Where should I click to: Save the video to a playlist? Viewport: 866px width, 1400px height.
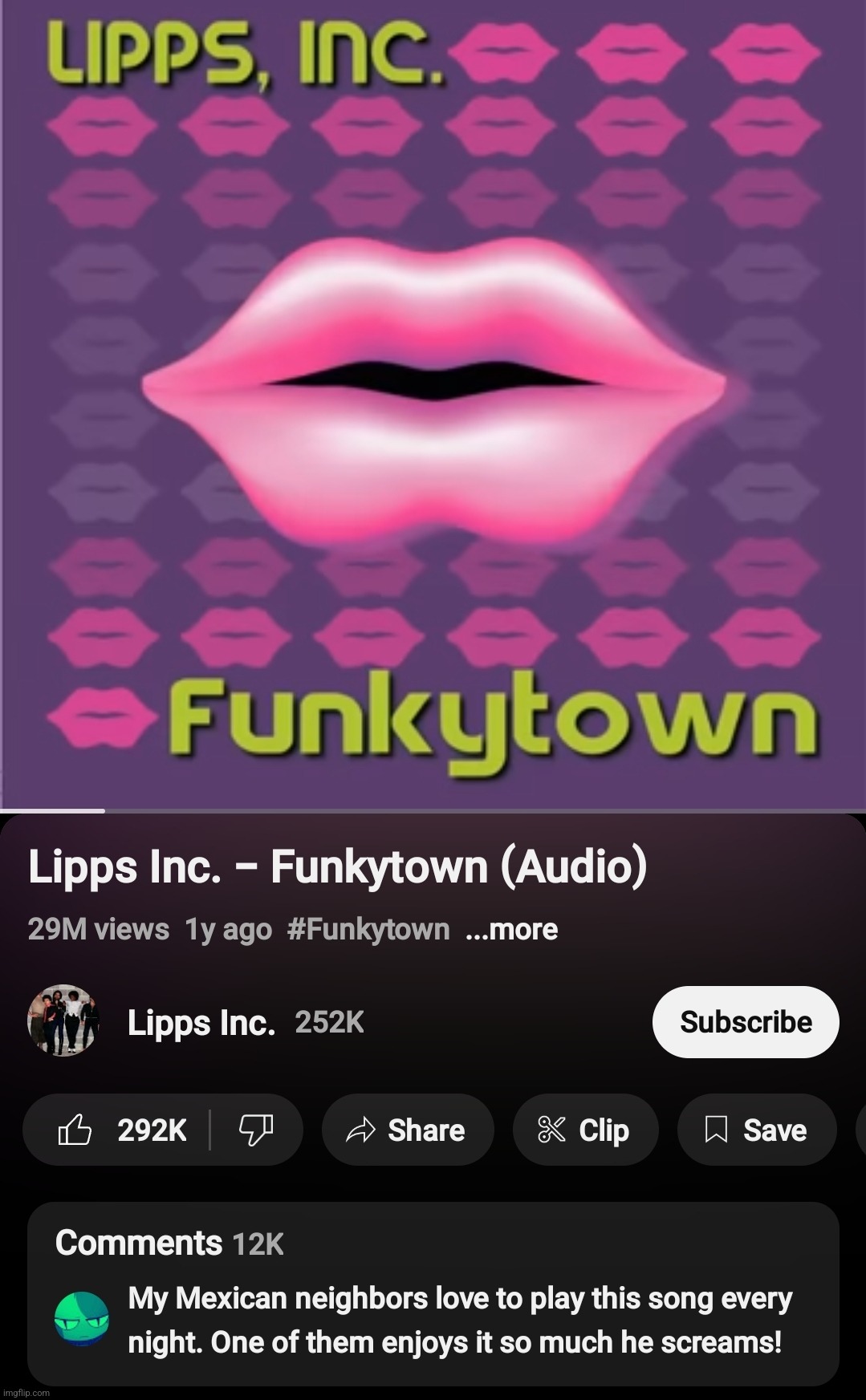point(756,1130)
